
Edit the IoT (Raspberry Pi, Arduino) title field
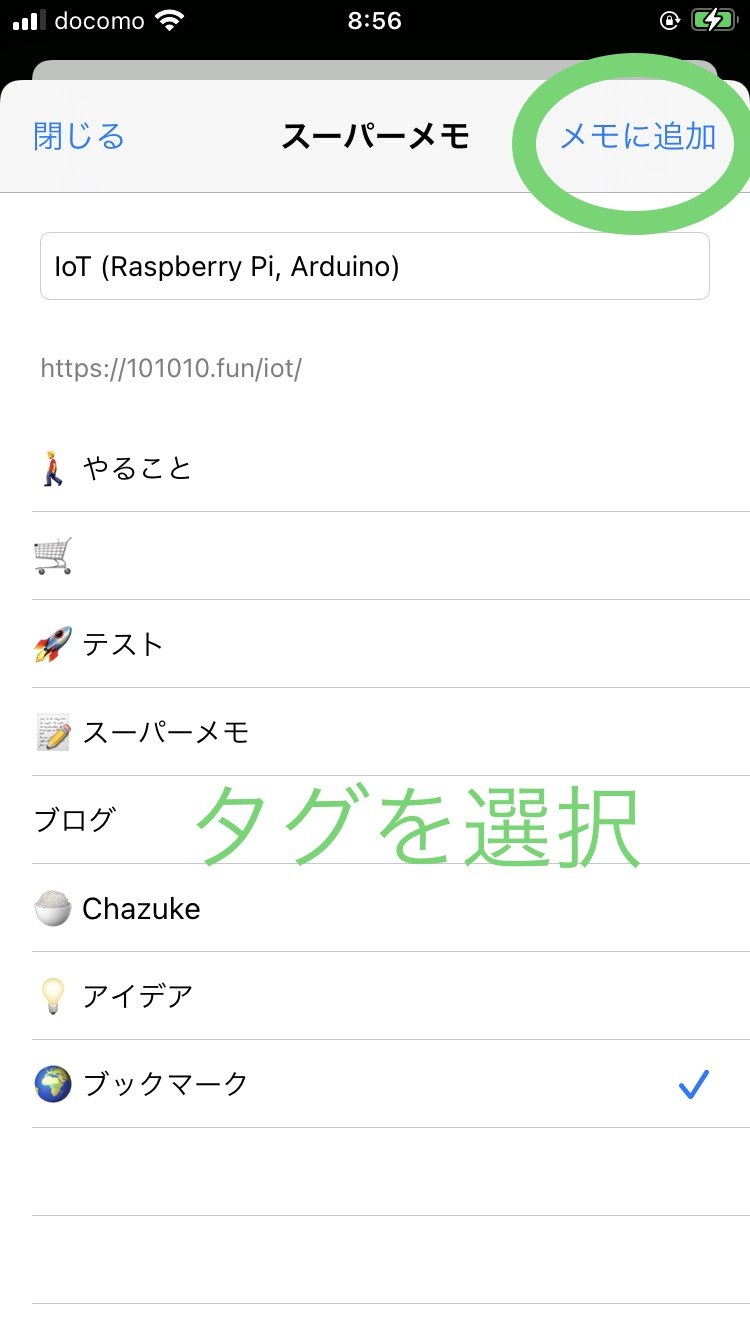(375, 266)
